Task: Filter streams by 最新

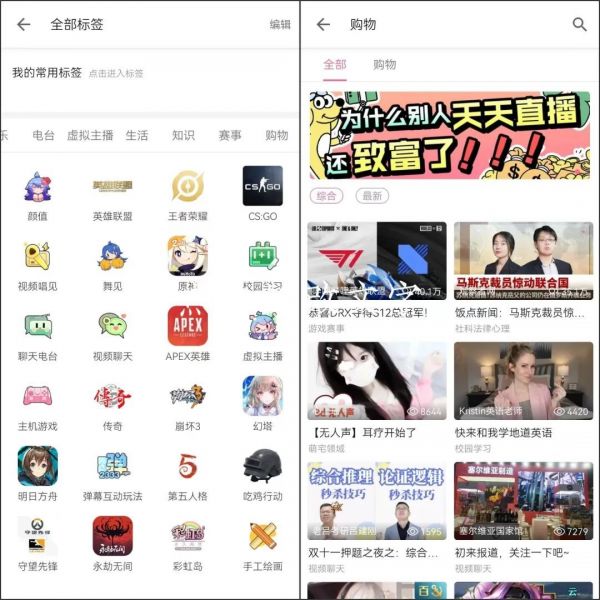Action: [x=372, y=196]
